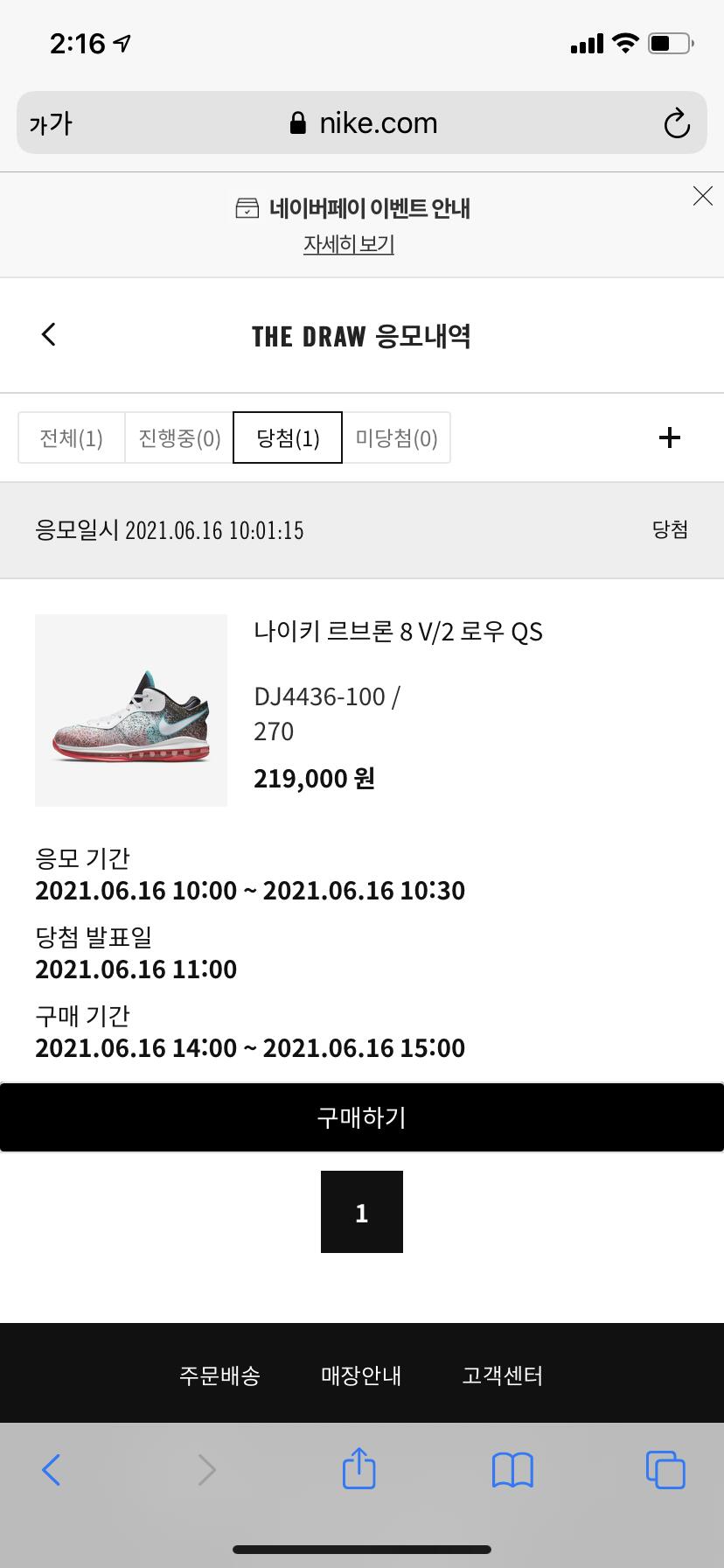
Task: Open the Safari share sheet
Action: point(359,1469)
